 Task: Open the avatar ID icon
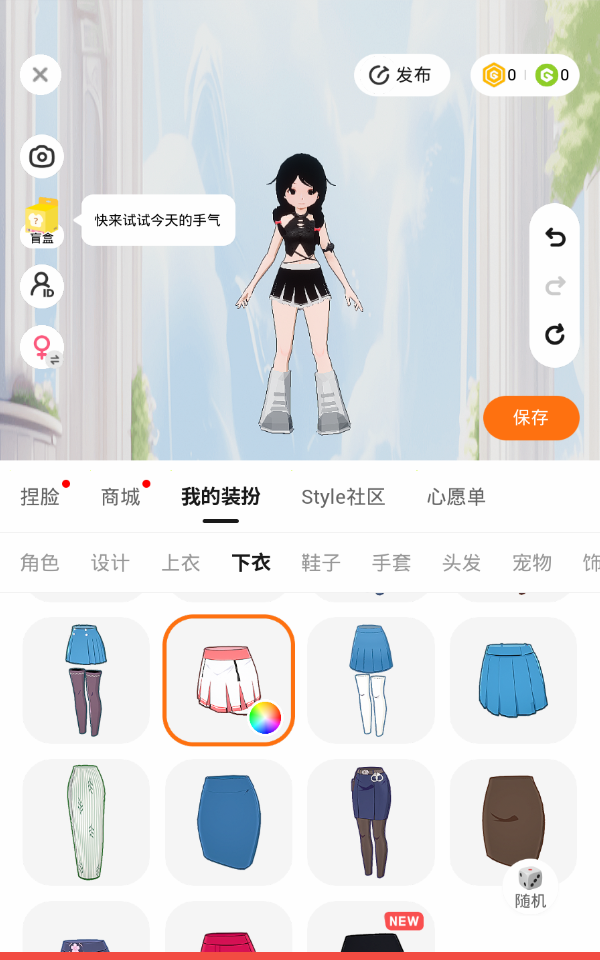[41, 286]
